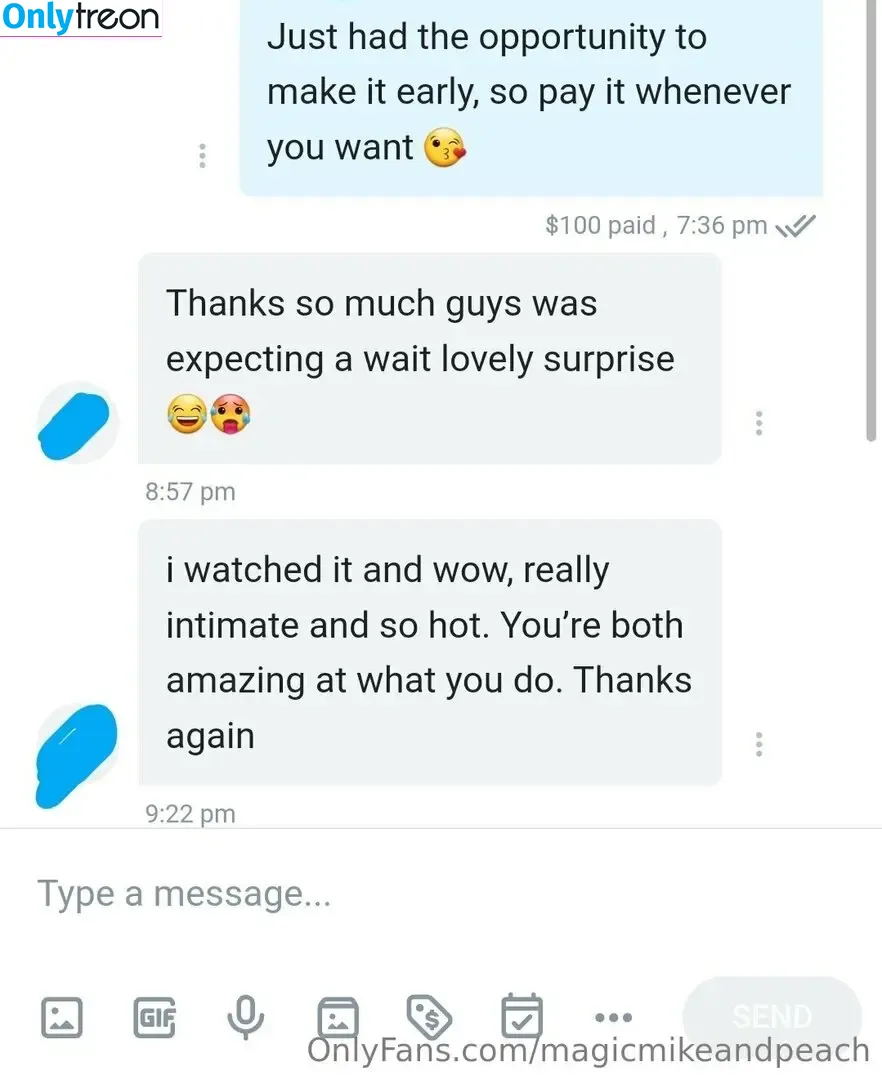882x1080 pixels.
Task: Open options for the 'i watched it and wow' message
Action: point(759,744)
